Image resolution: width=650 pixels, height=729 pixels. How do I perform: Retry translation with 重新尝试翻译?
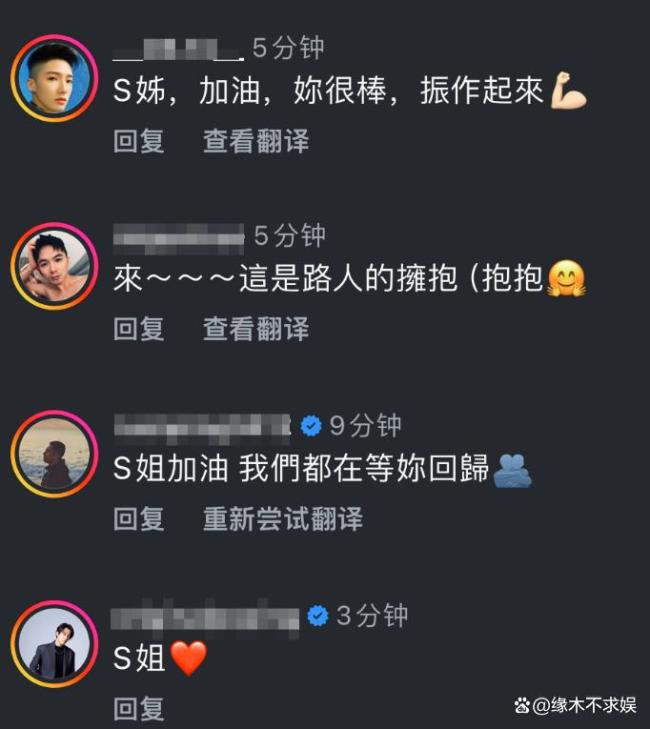point(283,518)
